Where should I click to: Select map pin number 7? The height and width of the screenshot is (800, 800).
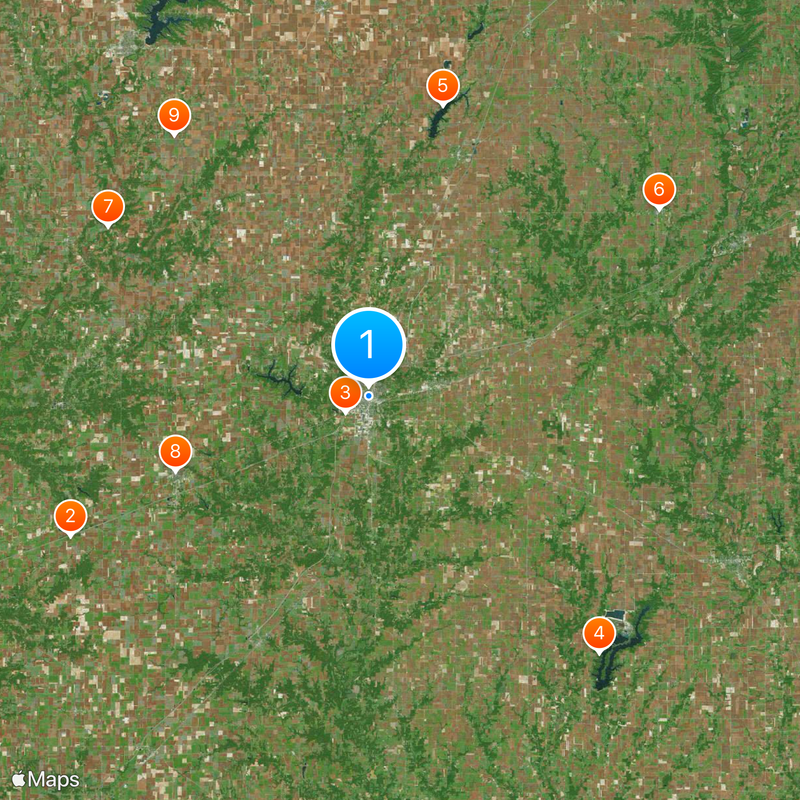(x=108, y=207)
